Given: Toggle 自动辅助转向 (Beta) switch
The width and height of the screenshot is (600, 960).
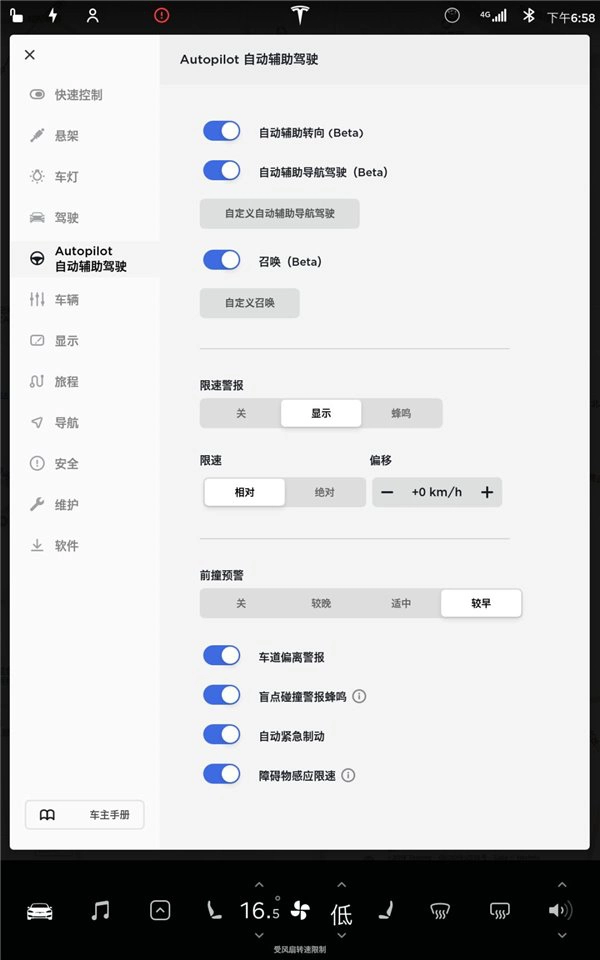Looking at the screenshot, I should pyautogui.click(x=222, y=131).
